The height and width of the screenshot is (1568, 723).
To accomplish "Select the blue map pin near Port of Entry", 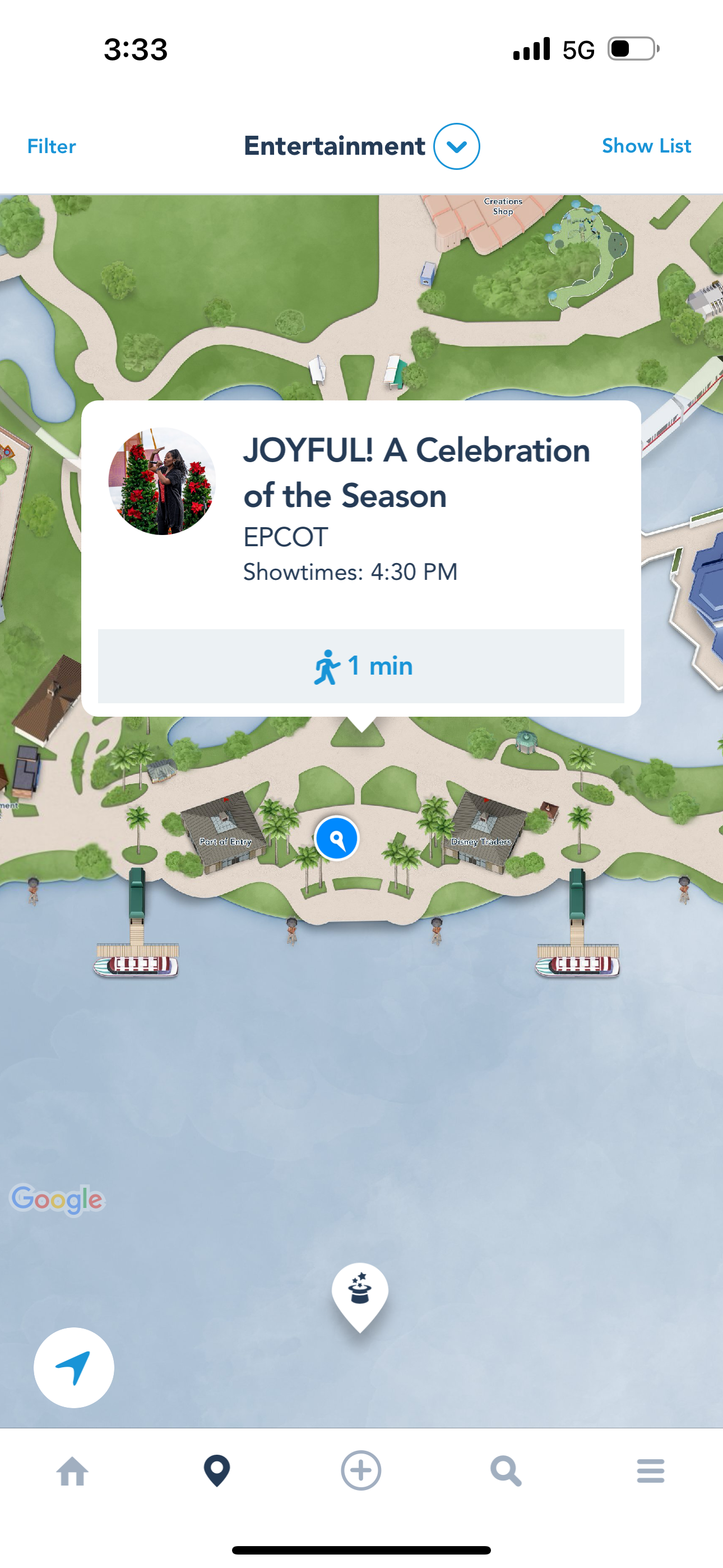I will (x=336, y=838).
